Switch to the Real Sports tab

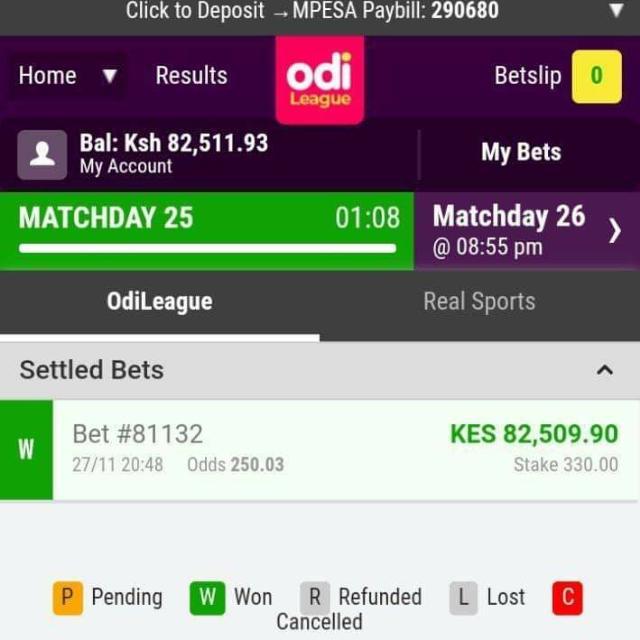(479, 302)
